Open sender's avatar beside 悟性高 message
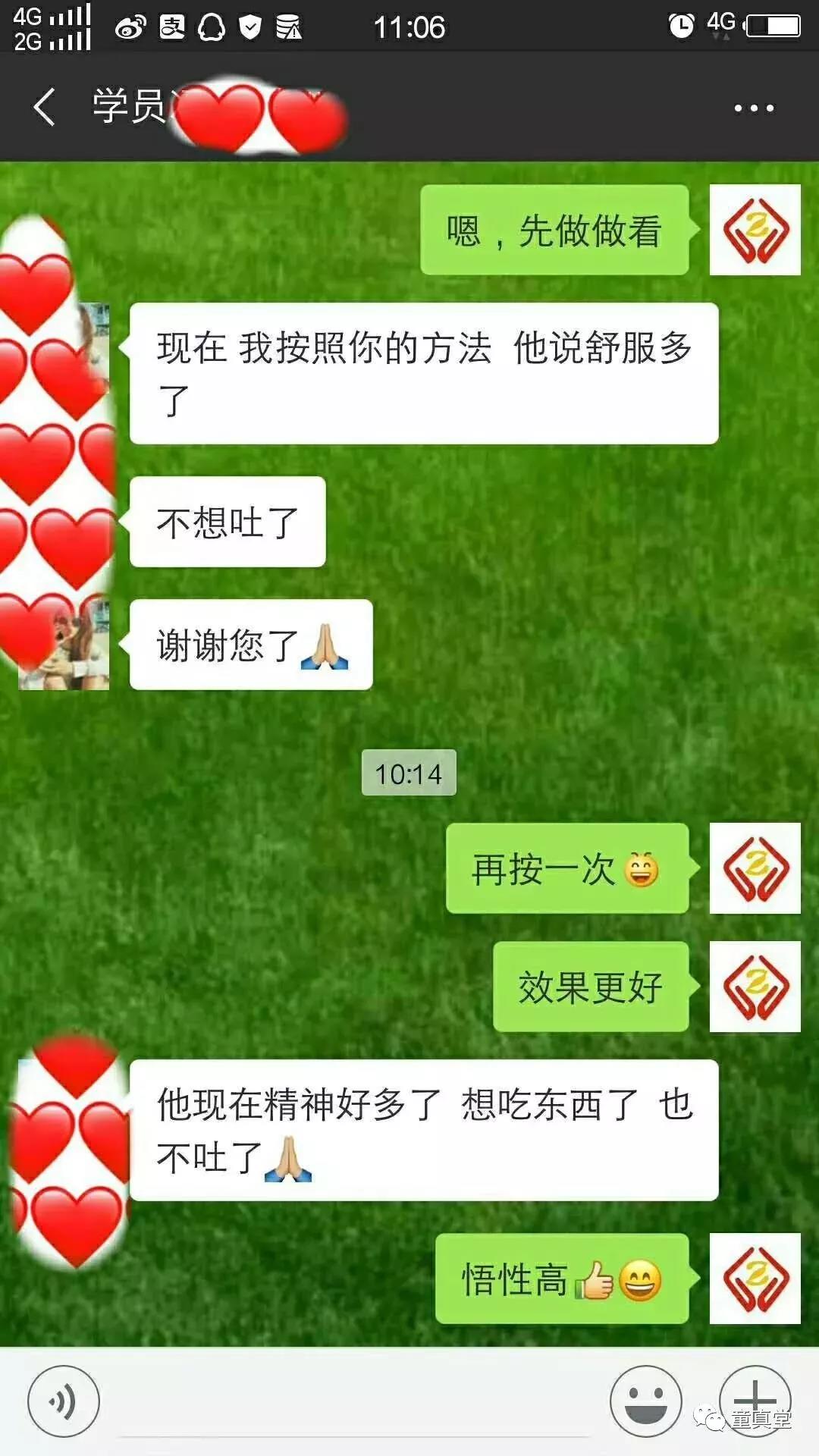The image size is (819, 1456). pos(755,1279)
